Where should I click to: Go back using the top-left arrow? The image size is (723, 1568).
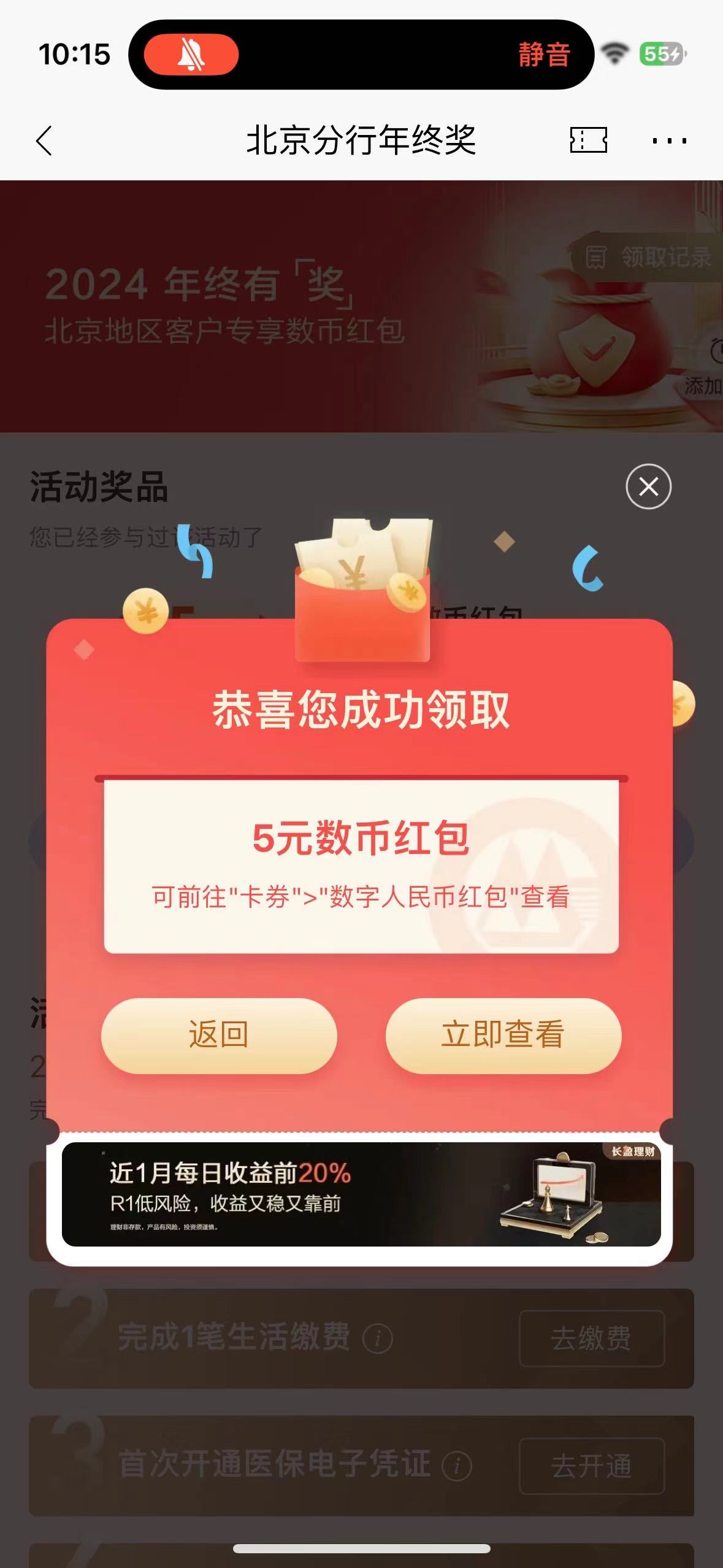point(44,141)
